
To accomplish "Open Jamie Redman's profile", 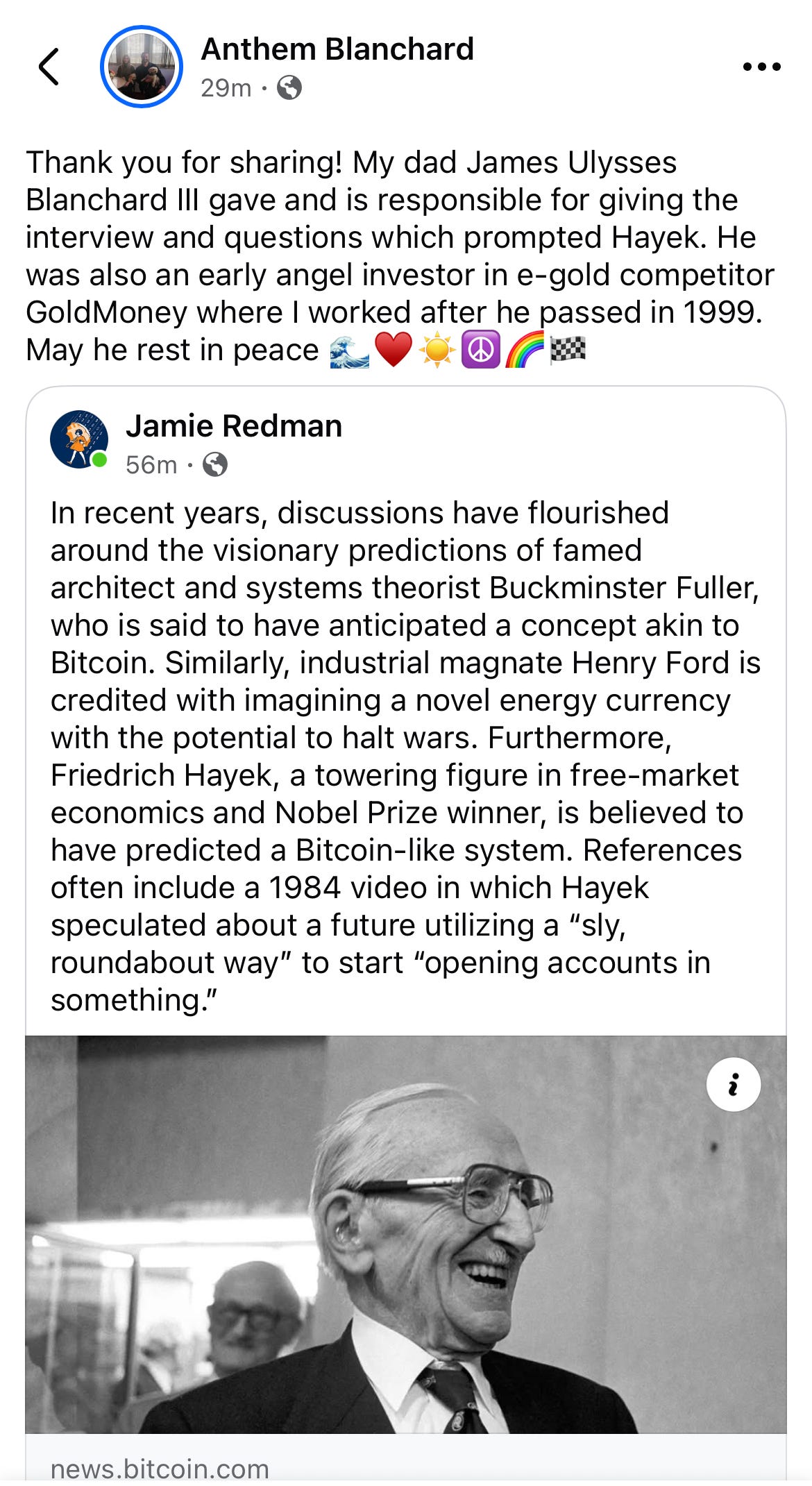I will [x=234, y=426].
